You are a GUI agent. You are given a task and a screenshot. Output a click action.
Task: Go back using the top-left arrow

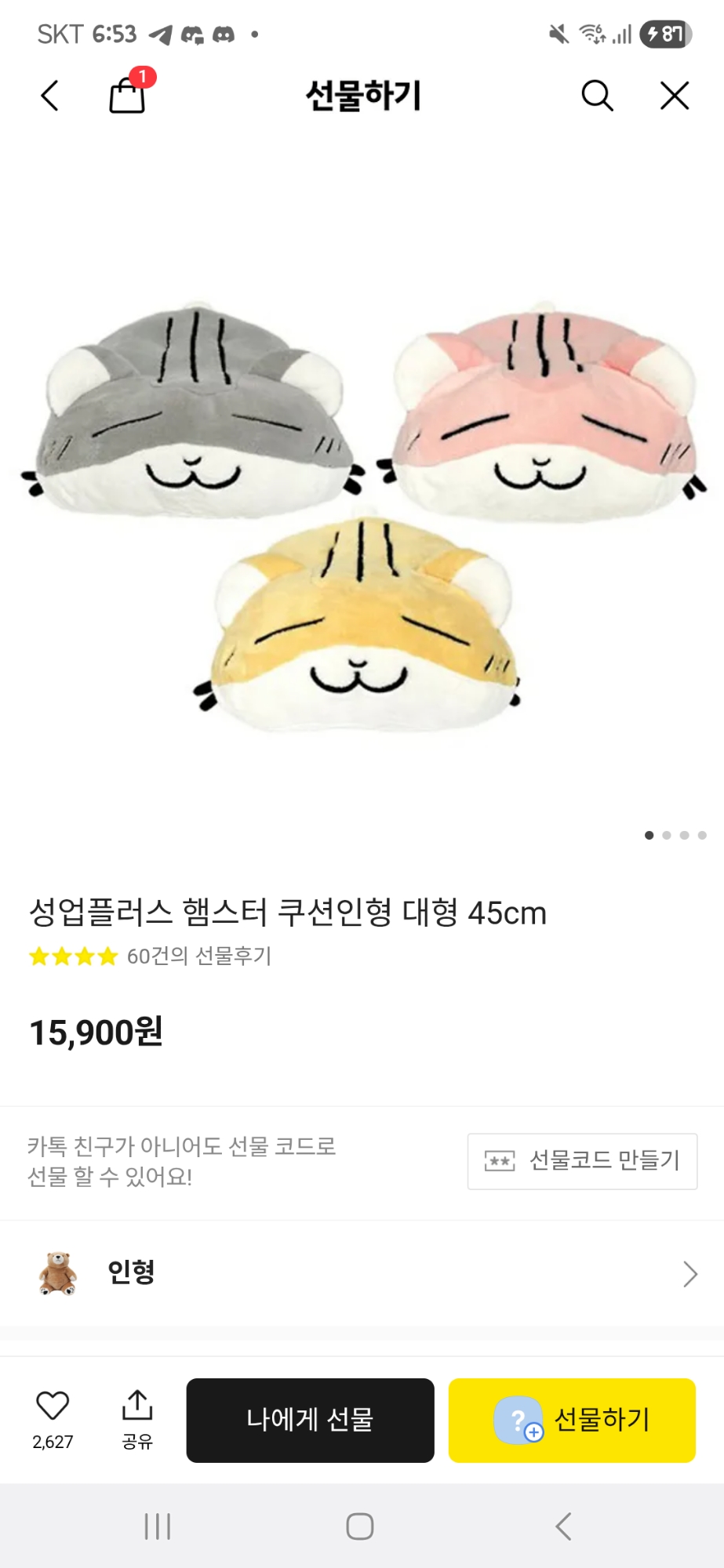(49, 96)
